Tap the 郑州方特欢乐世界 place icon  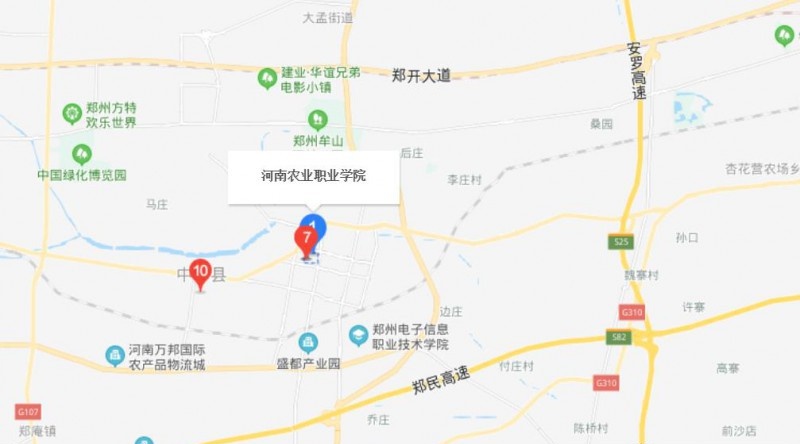pyautogui.click(x=71, y=113)
